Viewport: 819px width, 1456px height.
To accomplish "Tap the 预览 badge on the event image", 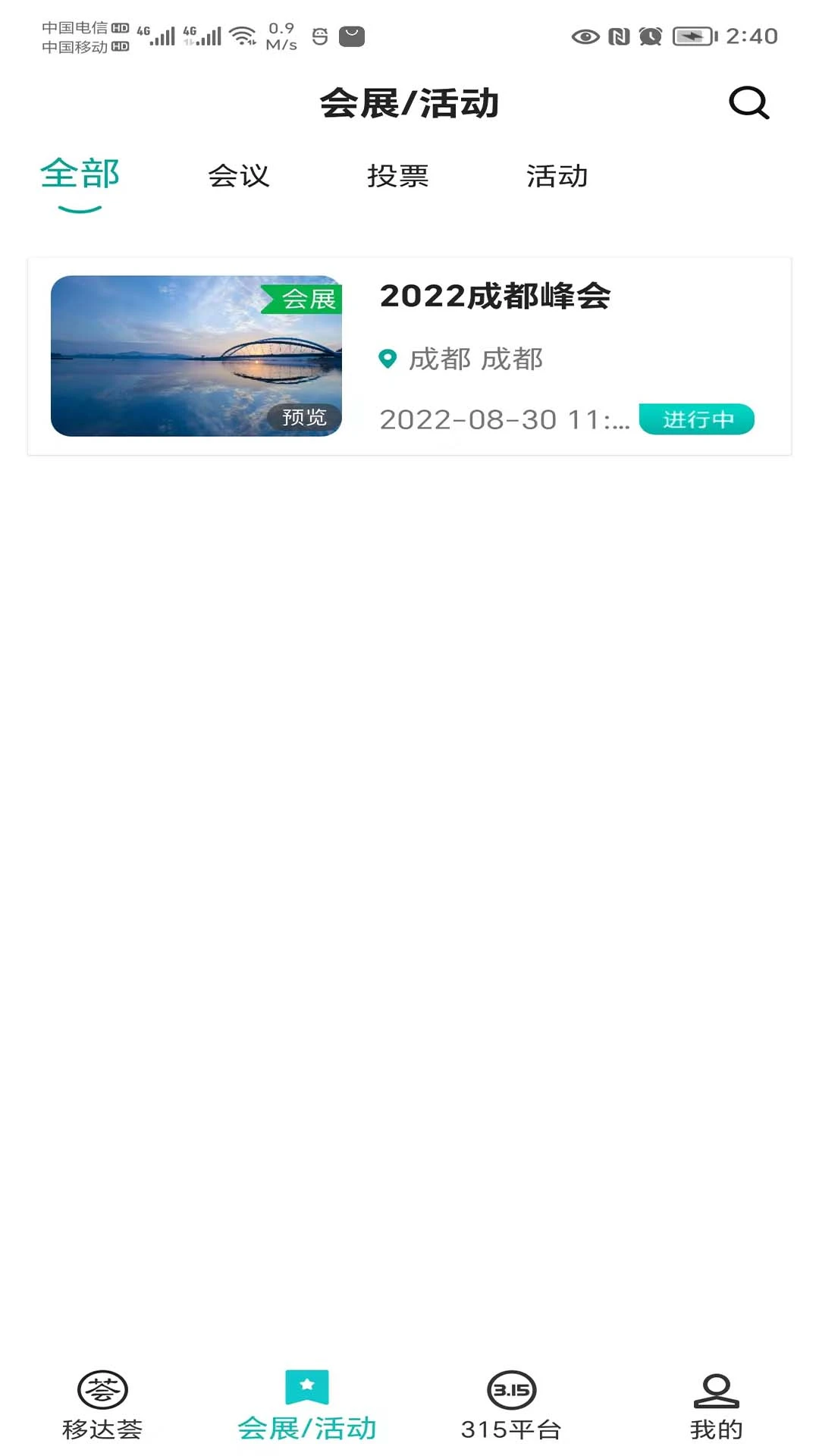I will point(303,416).
